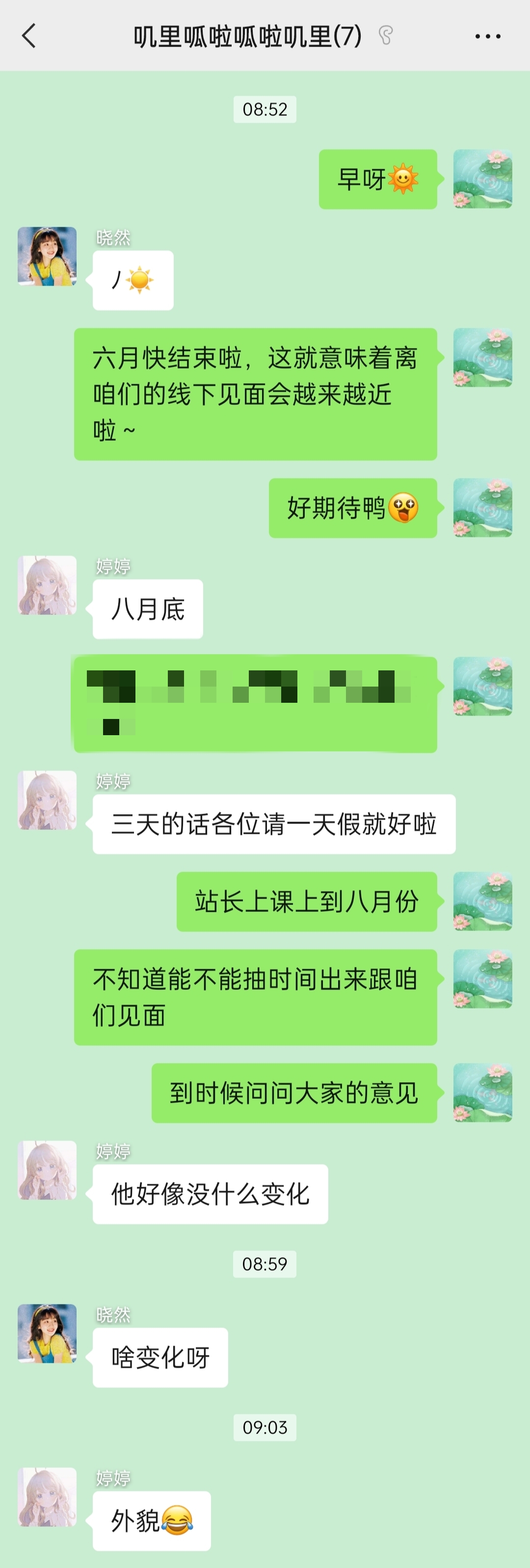The width and height of the screenshot is (530, 1568).
Task: View 婷婷's profile beside 他好像没什么变化
Action: [48, 1170]
